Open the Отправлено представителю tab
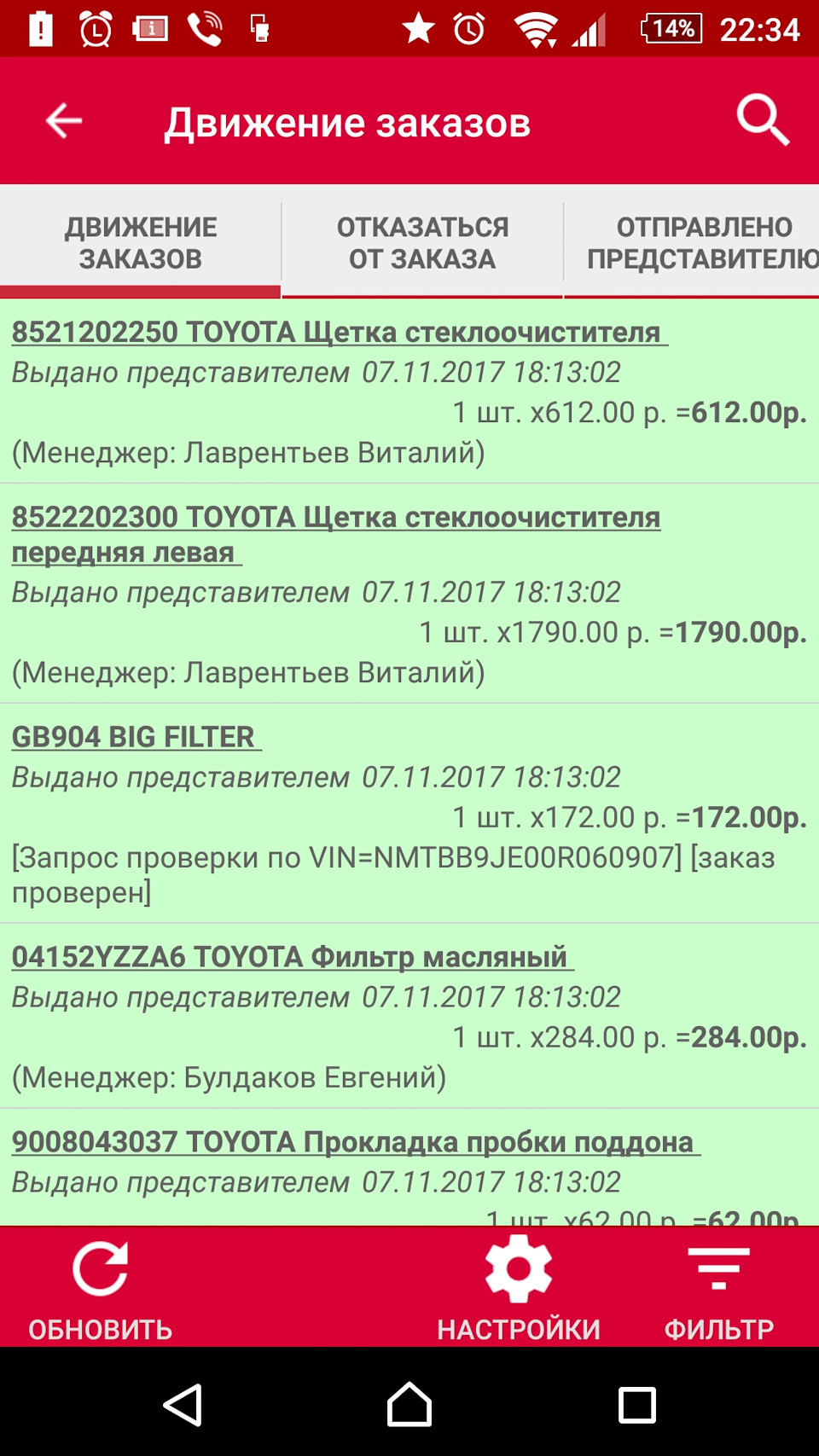Image resolution: width=819 pixels, height=1456 pixels. (x=701, y=241)
